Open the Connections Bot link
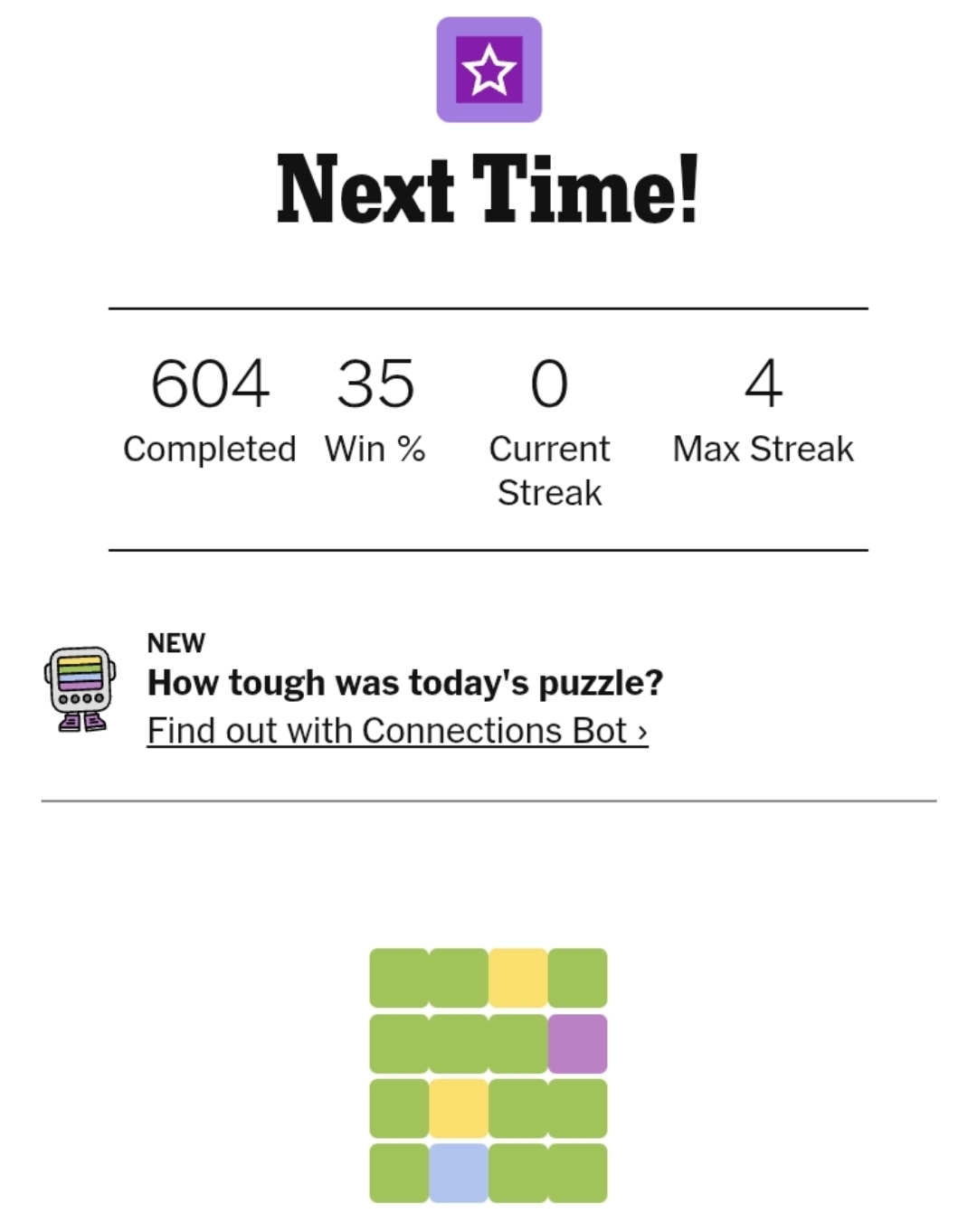The image size is (977, 1232). point(397,731)
